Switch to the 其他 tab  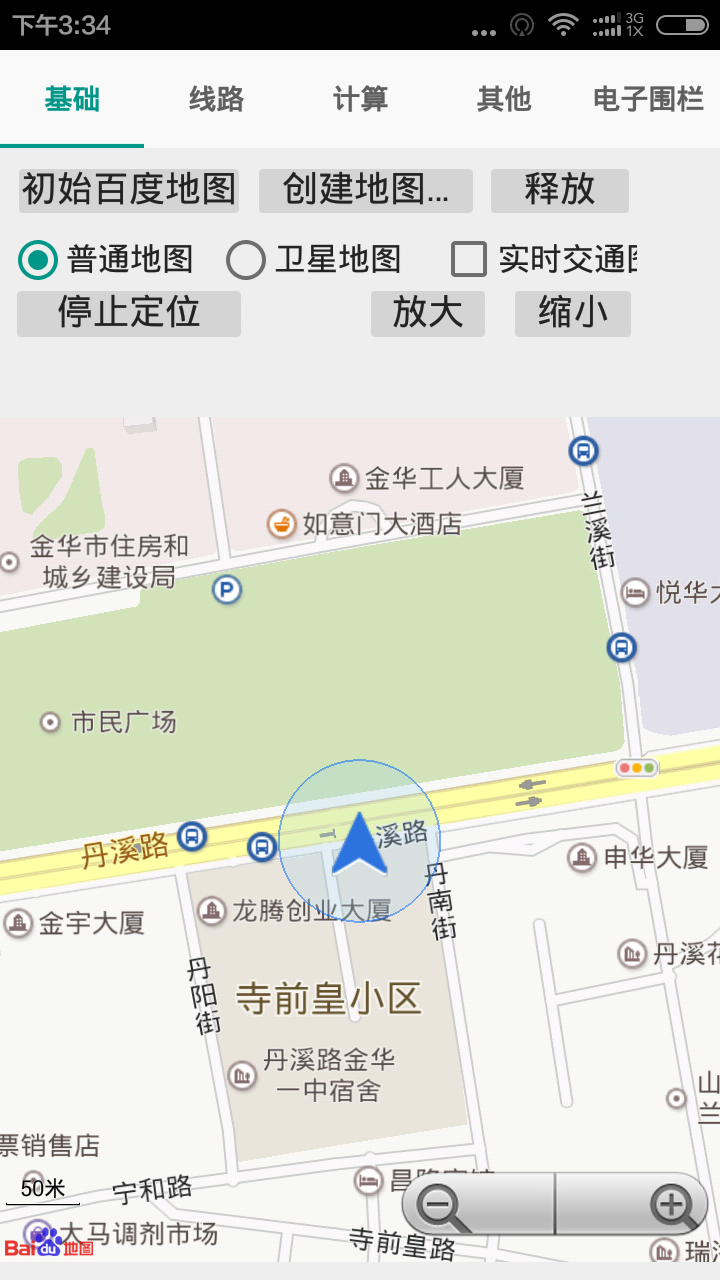[x=504, y=99]
